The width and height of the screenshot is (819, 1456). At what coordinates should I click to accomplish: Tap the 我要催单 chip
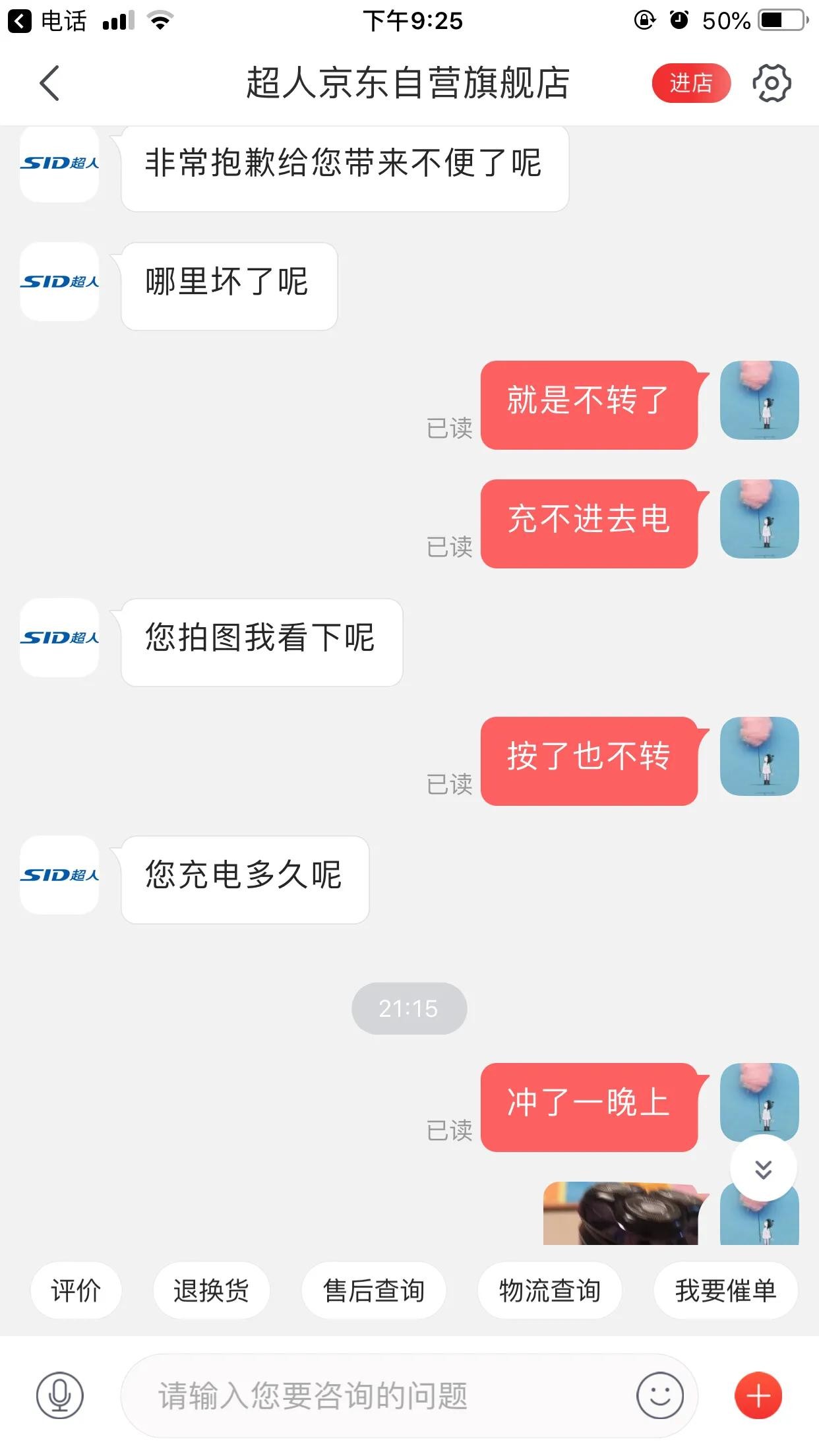point(725,1291)
